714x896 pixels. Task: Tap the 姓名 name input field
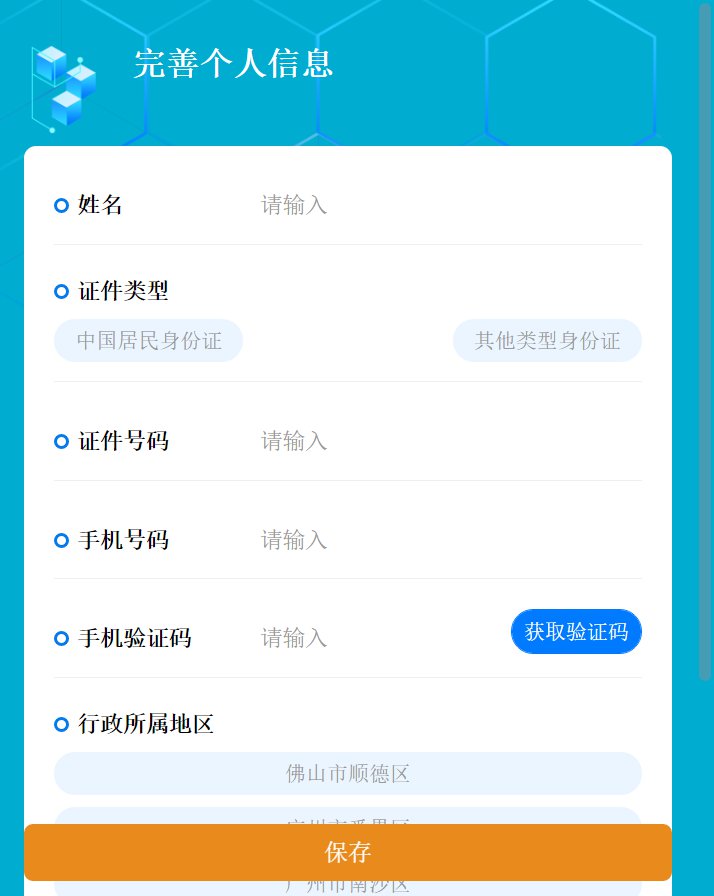pos(440,205)
